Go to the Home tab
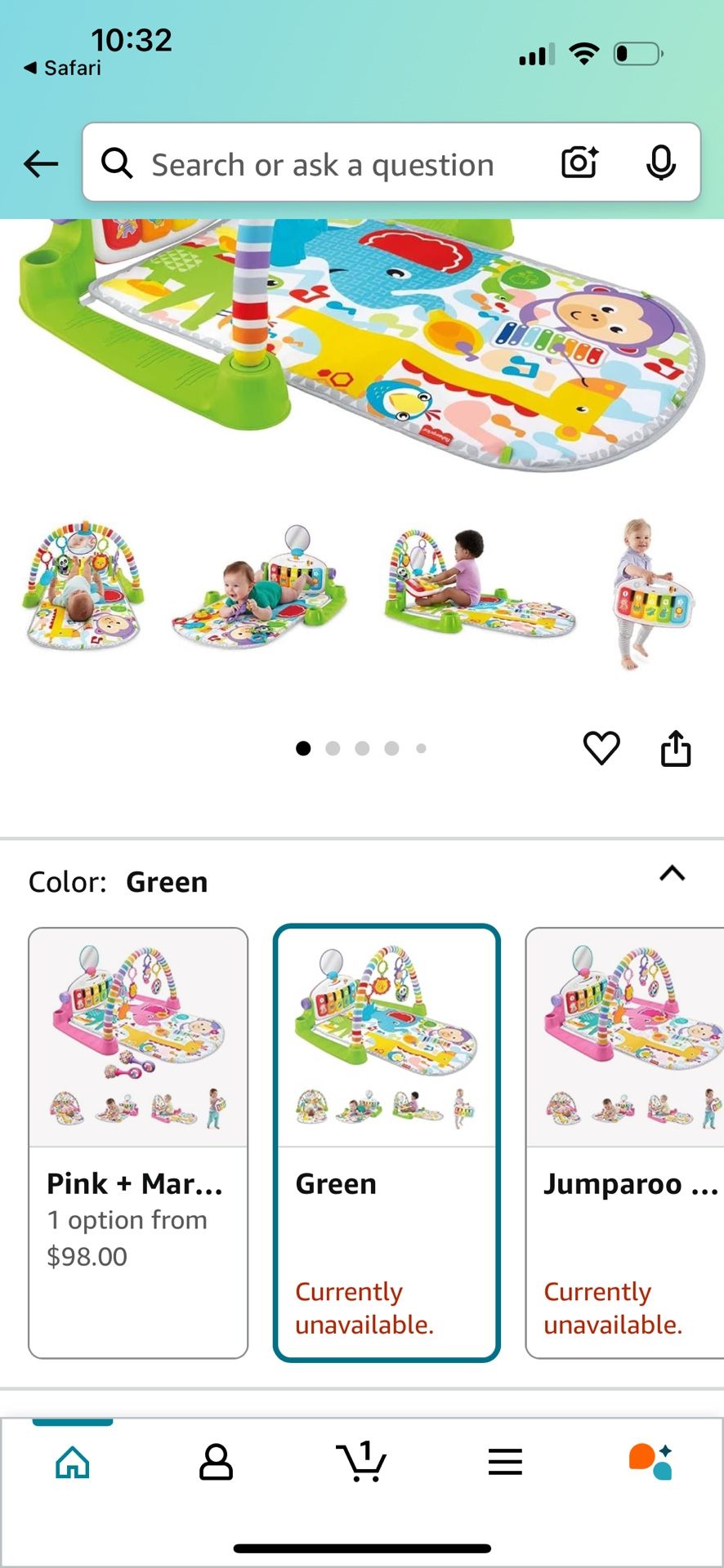 click(73, 1463)
